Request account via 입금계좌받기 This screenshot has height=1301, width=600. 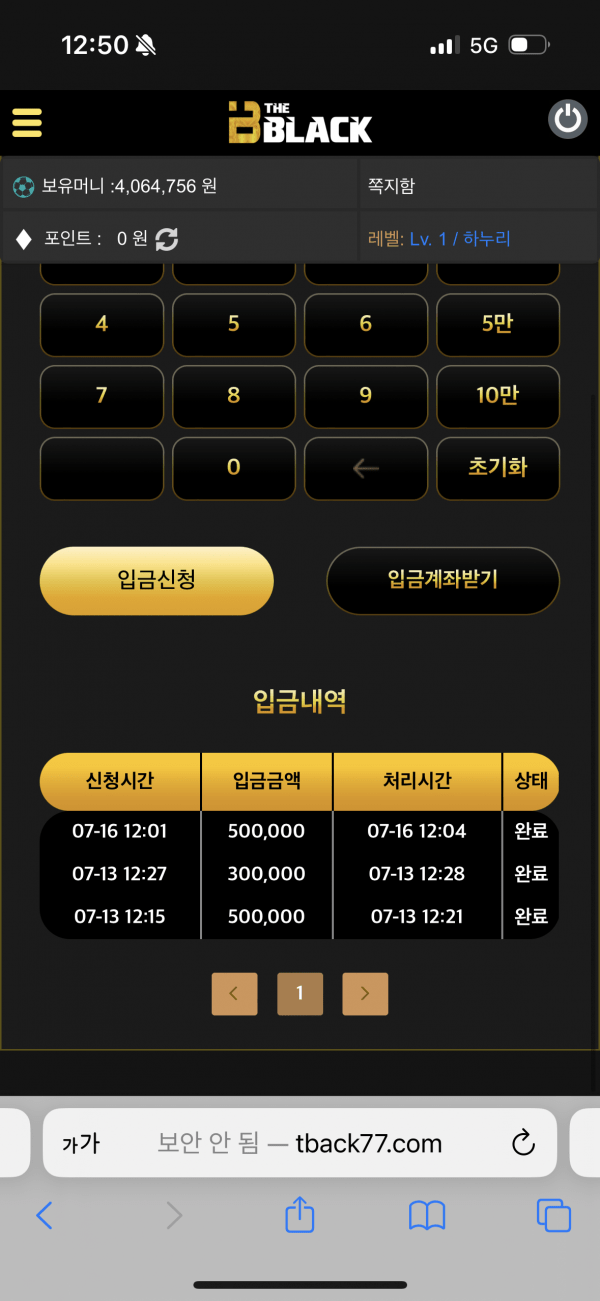[442, 580]
